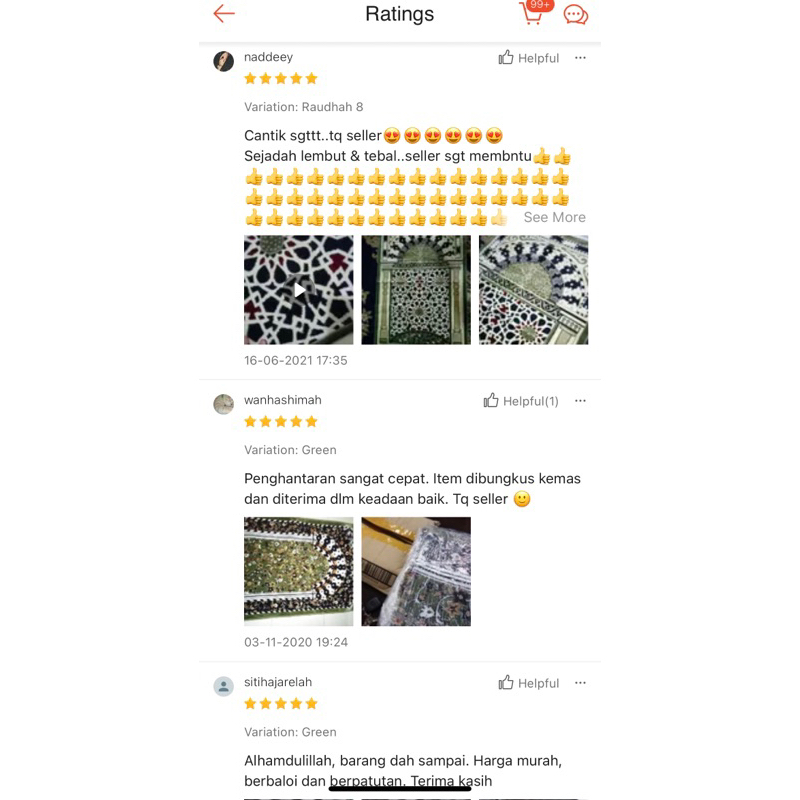Mark naddeey's review as helpful
The height and width of the screenshot is (800, 800).
(x=529, y=58)
